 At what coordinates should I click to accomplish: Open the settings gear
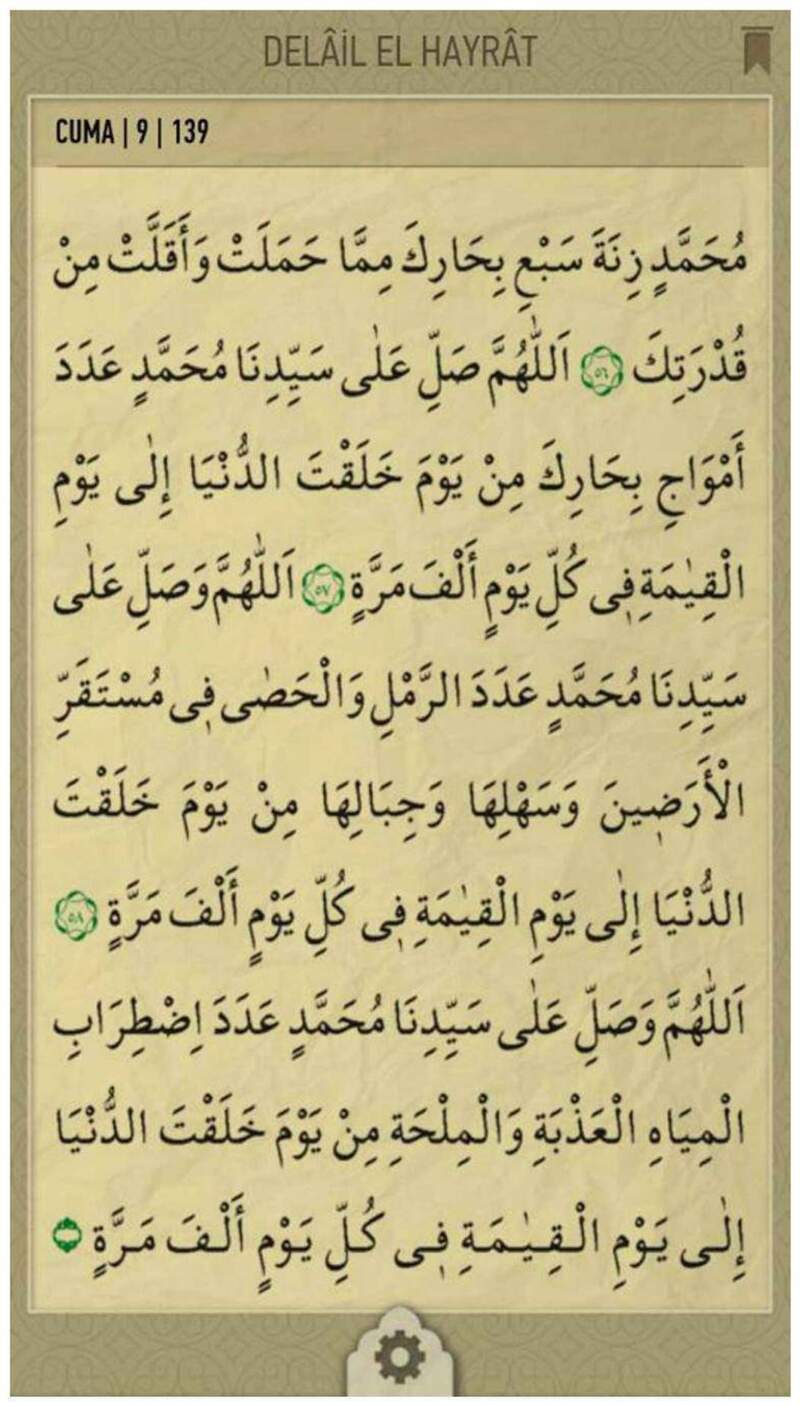(x=400, y=1358)
